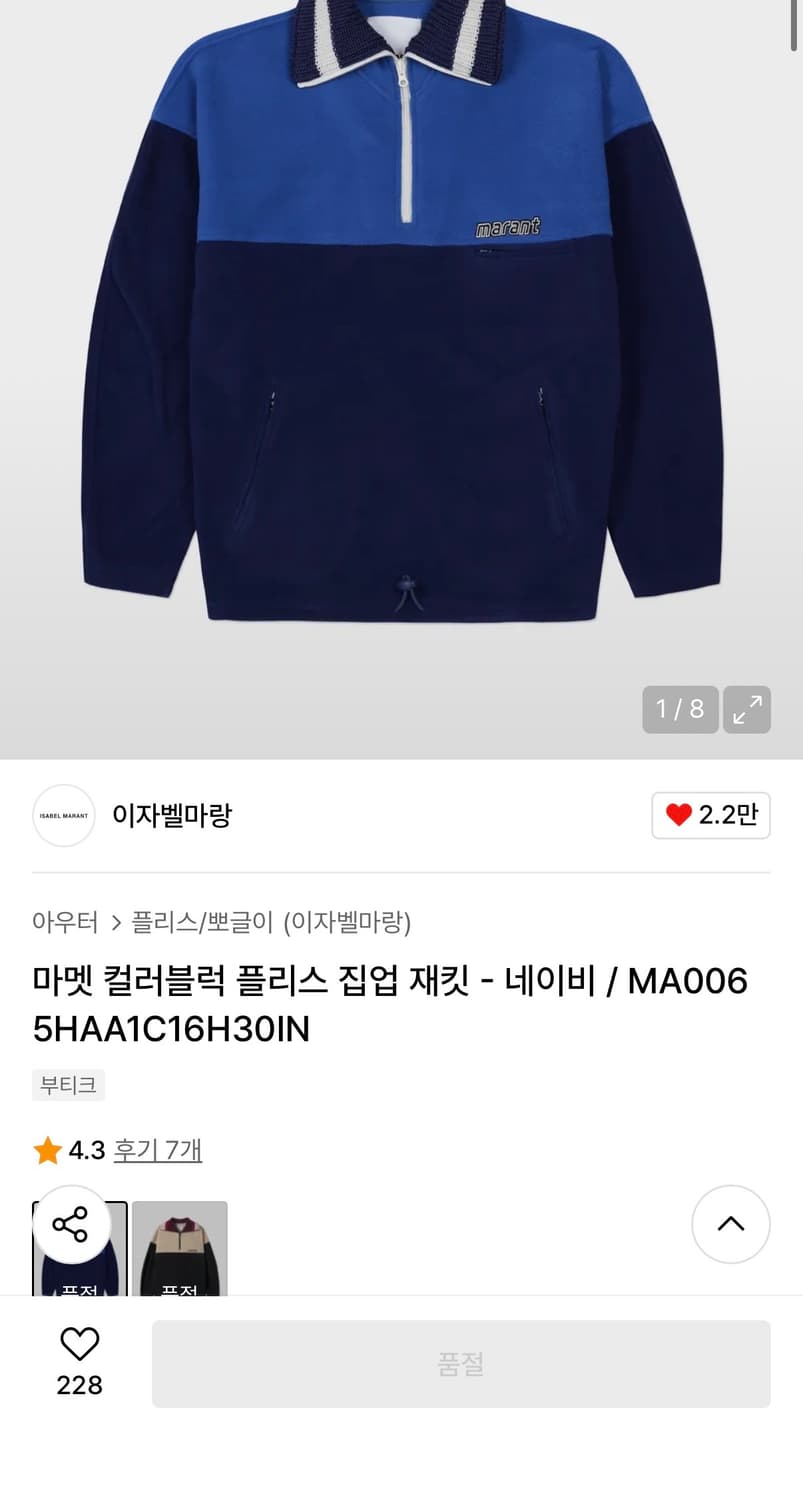Tap the heart icon above 228

pyautogui.click(x=79, y=1345)
